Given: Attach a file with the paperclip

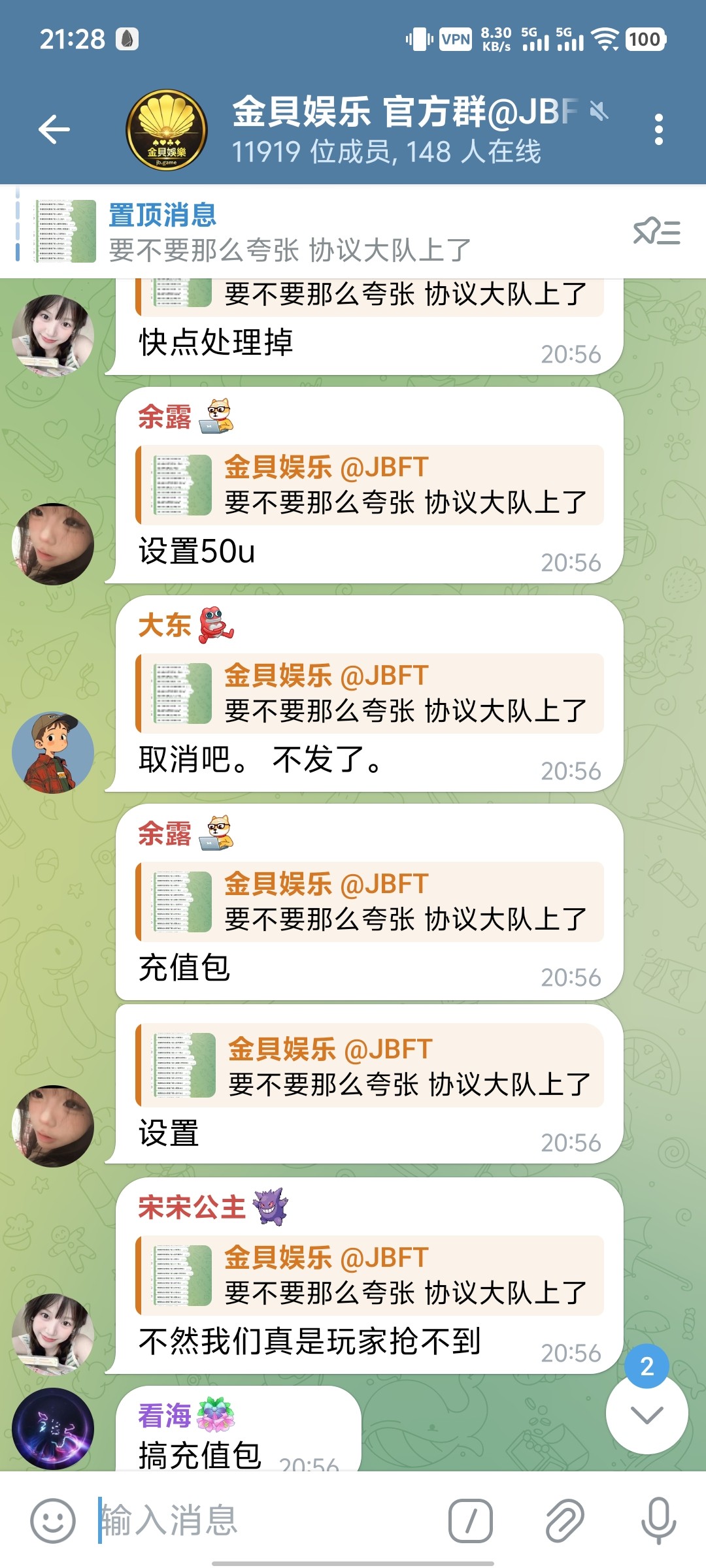Looking at the screenshot, I should point(564,1520).
